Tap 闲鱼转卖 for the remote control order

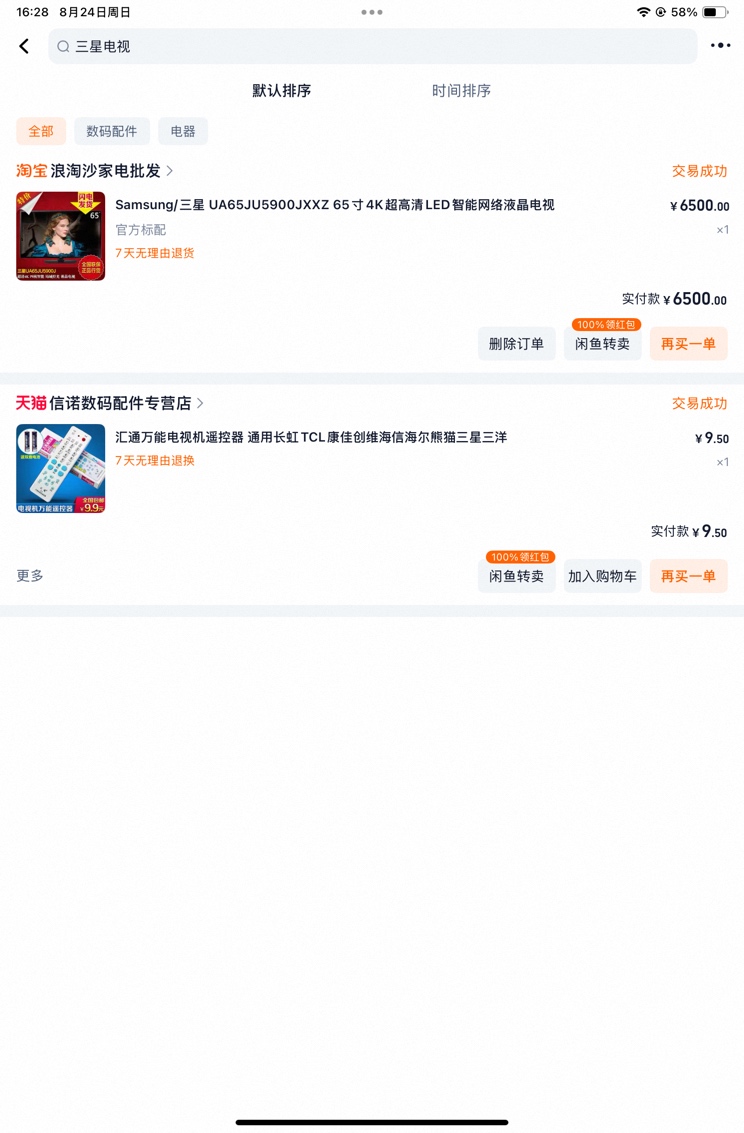click(516, 576)
